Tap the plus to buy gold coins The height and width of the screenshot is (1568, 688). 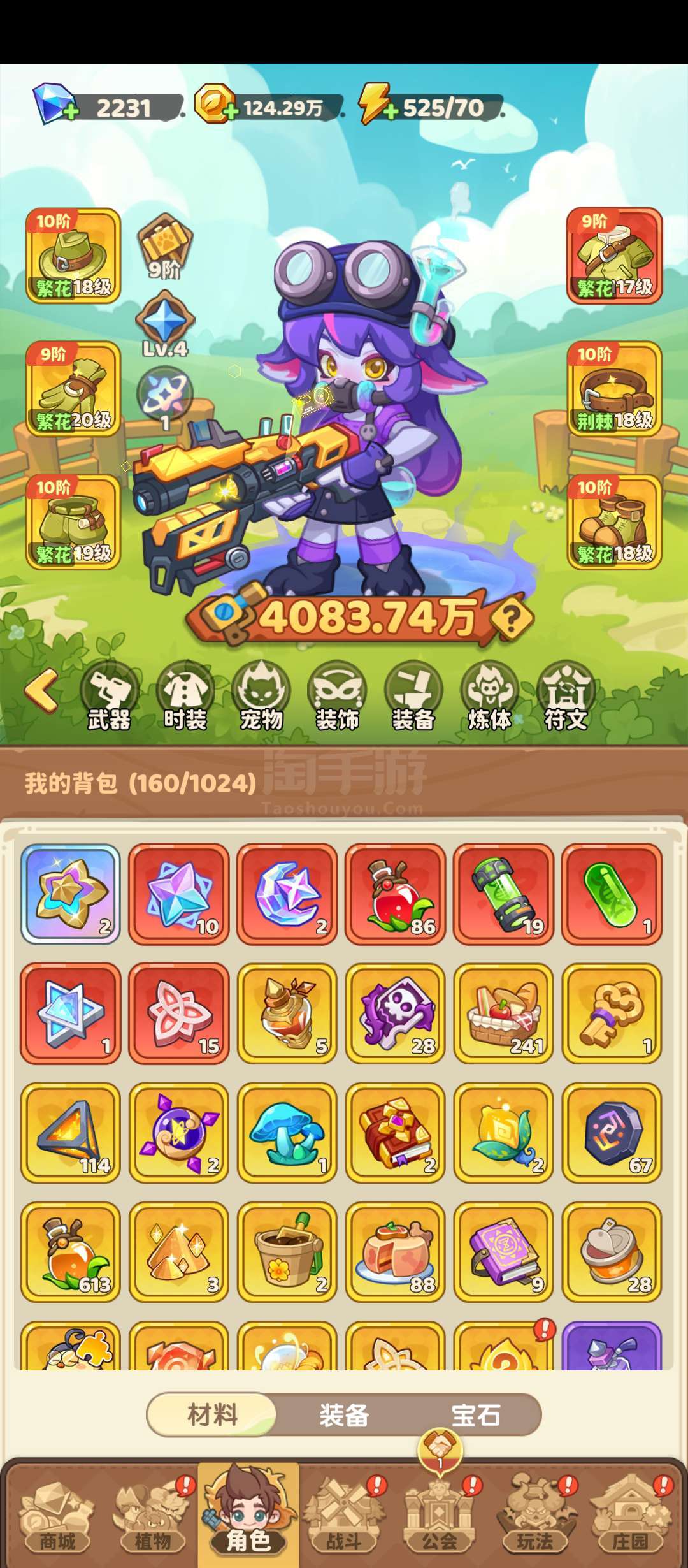[231, 113]
